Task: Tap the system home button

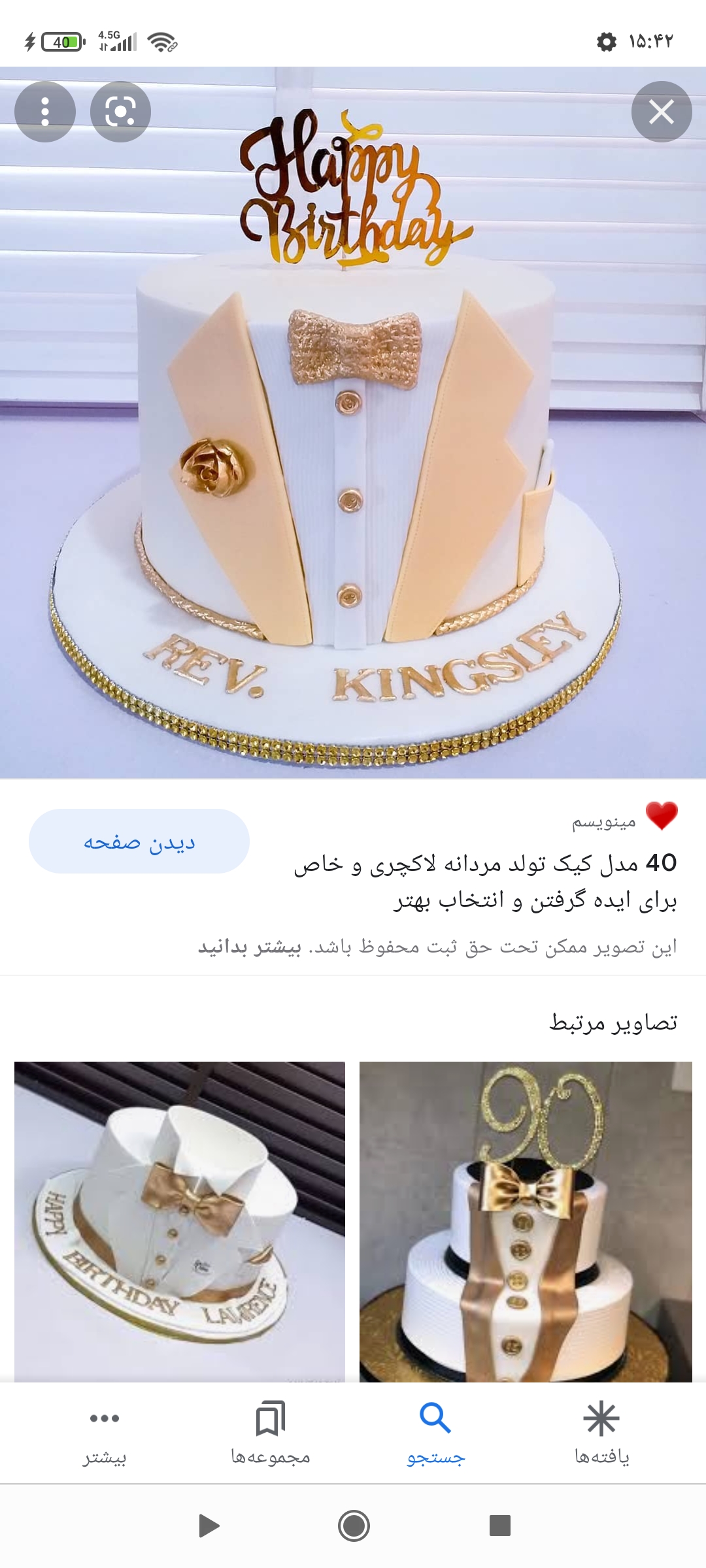Action: pos(354,1526)
